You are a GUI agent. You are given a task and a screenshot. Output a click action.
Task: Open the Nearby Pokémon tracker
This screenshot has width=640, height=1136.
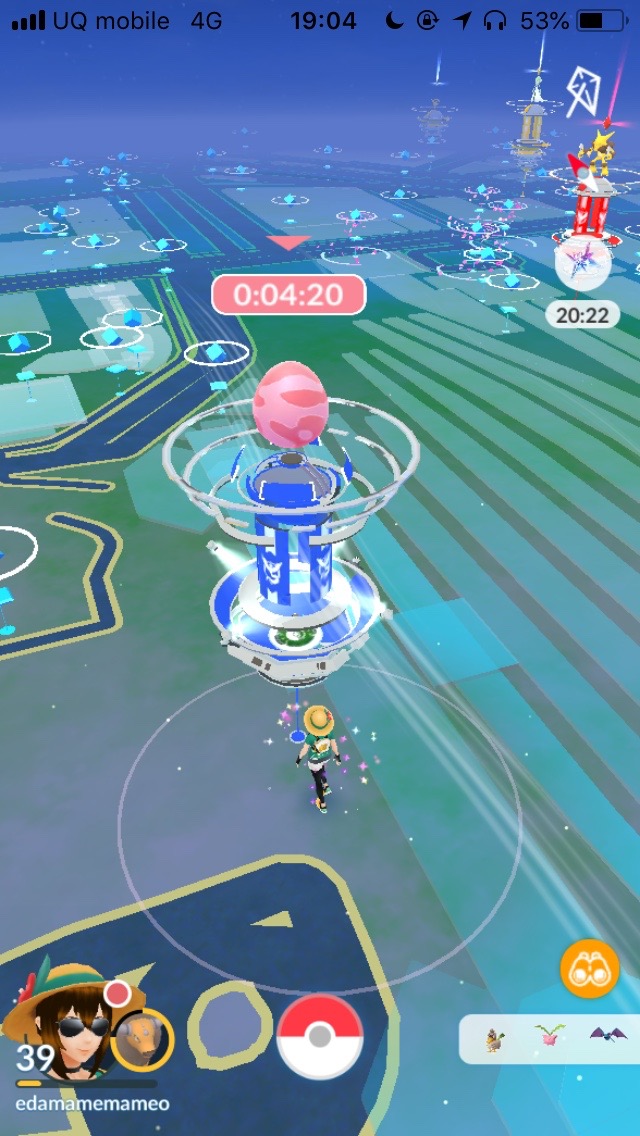click(550, 1039)
